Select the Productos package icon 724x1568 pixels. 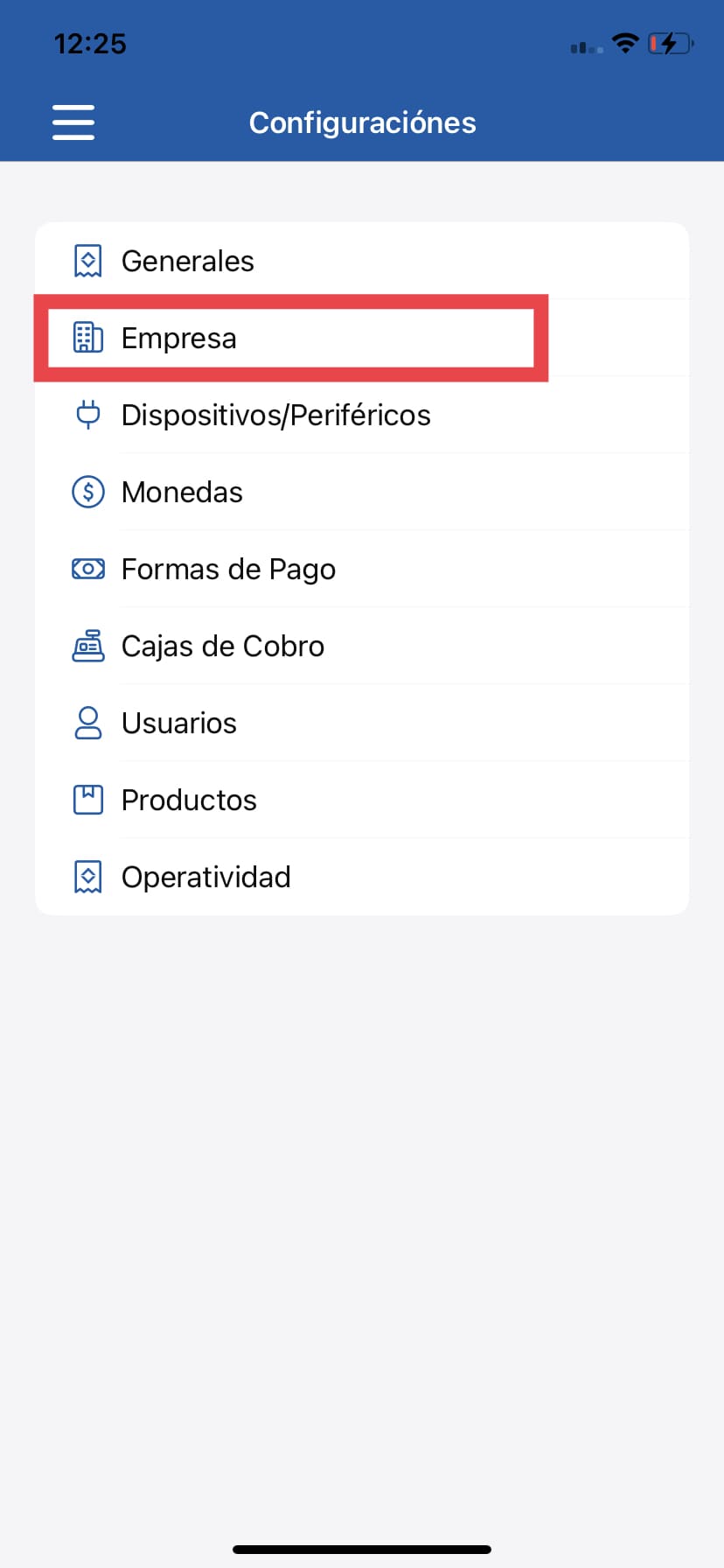(x=87, y=799)
